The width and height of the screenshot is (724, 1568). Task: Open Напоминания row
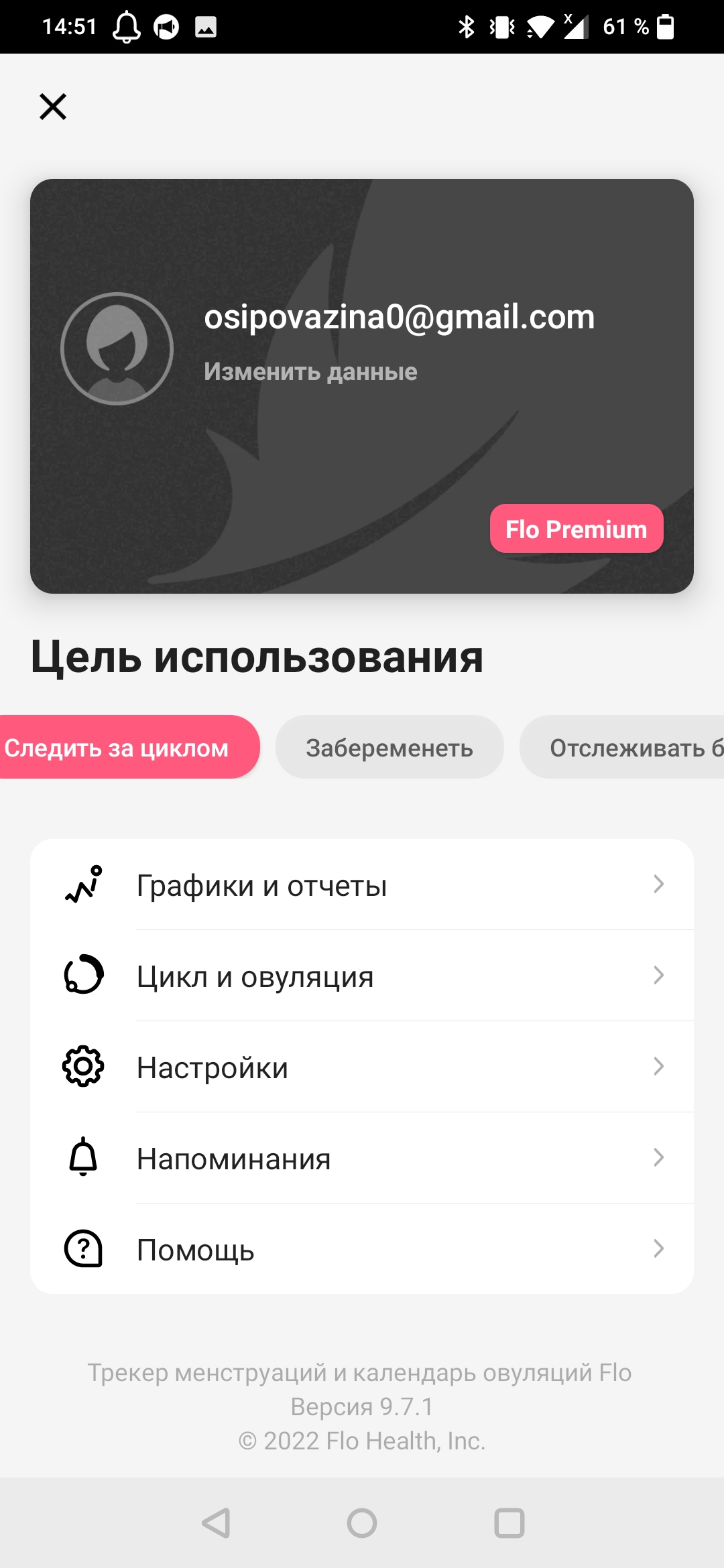point(362,1158)
